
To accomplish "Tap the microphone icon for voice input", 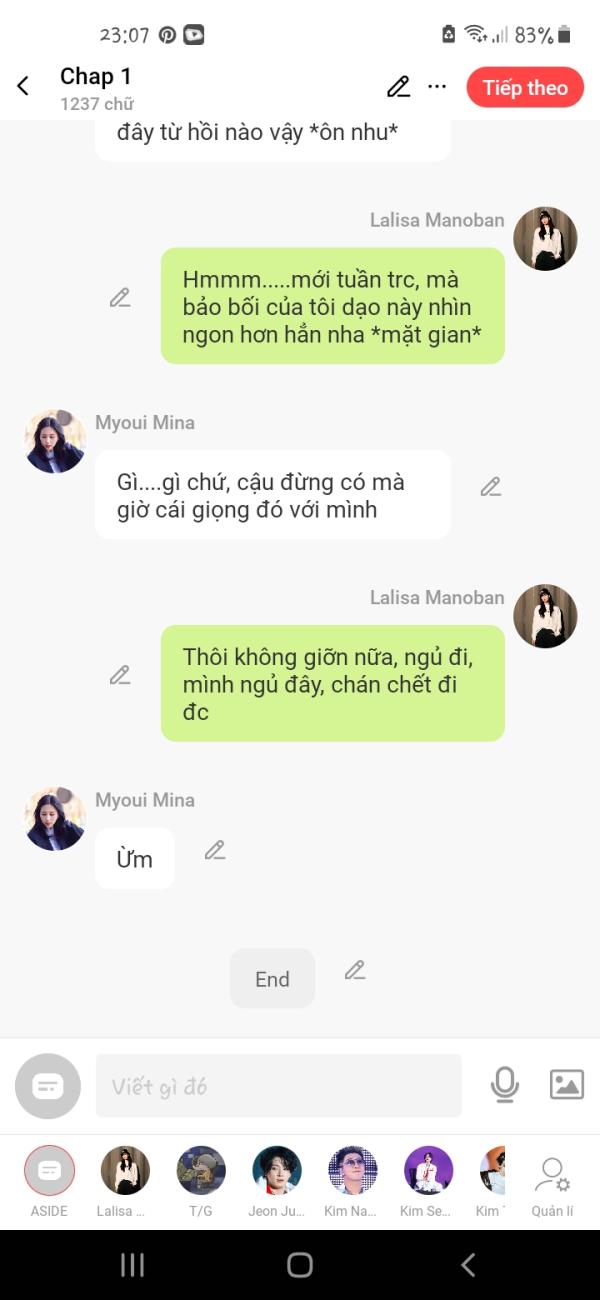I will [x=505, y=1085].
